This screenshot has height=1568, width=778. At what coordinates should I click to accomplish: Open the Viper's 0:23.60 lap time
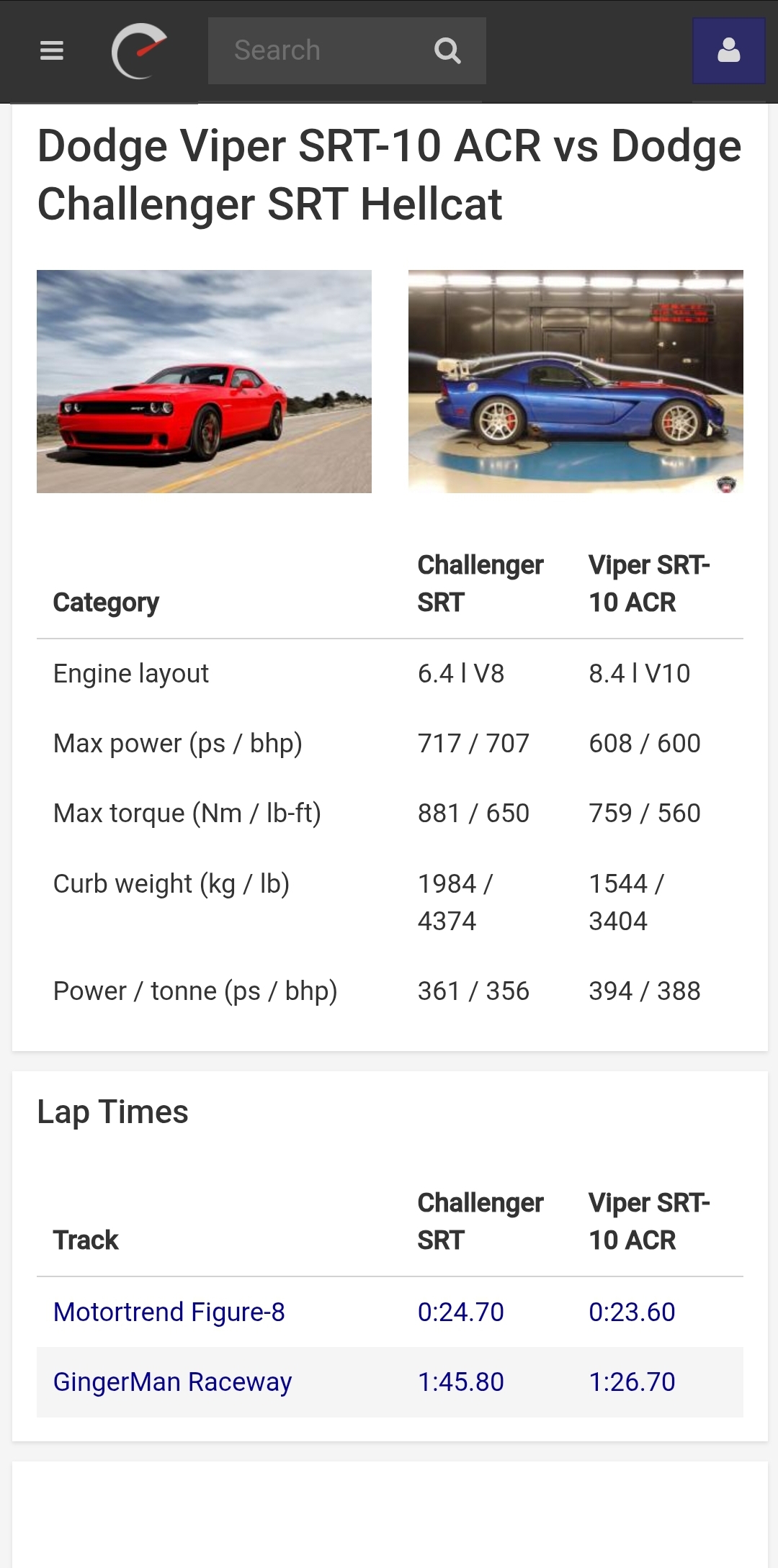(632, 1312)
